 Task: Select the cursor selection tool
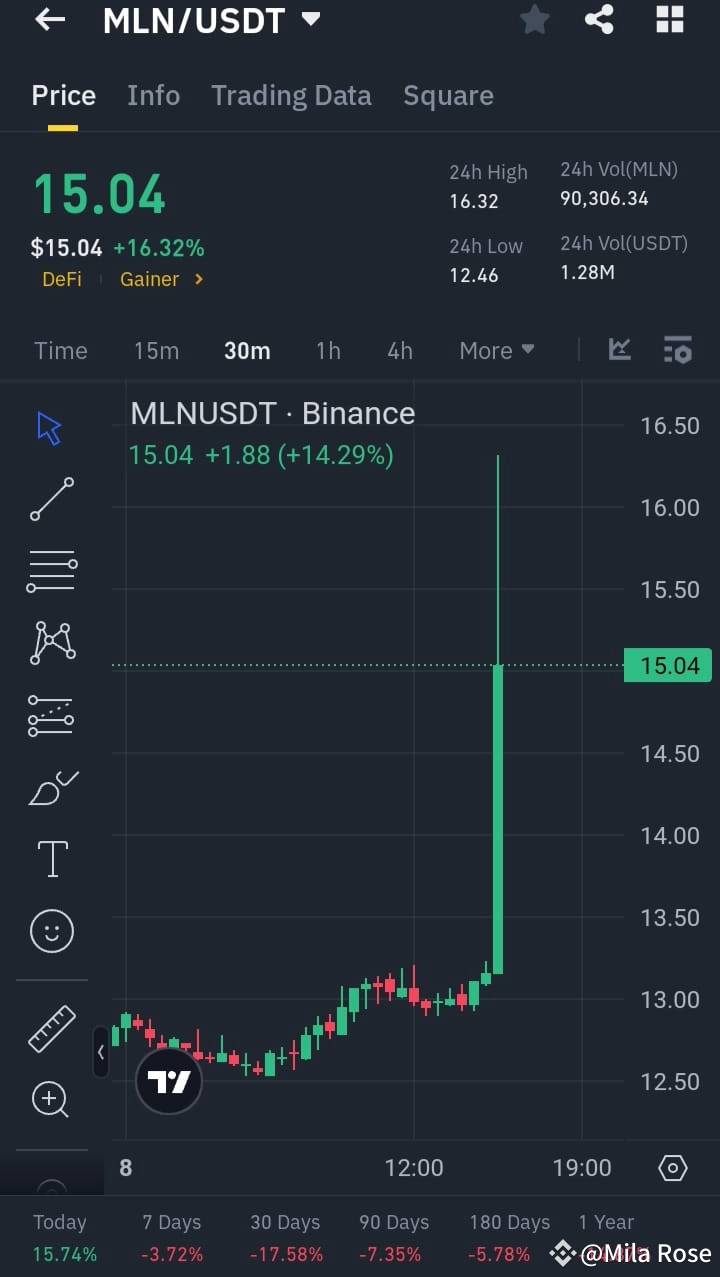48,426
